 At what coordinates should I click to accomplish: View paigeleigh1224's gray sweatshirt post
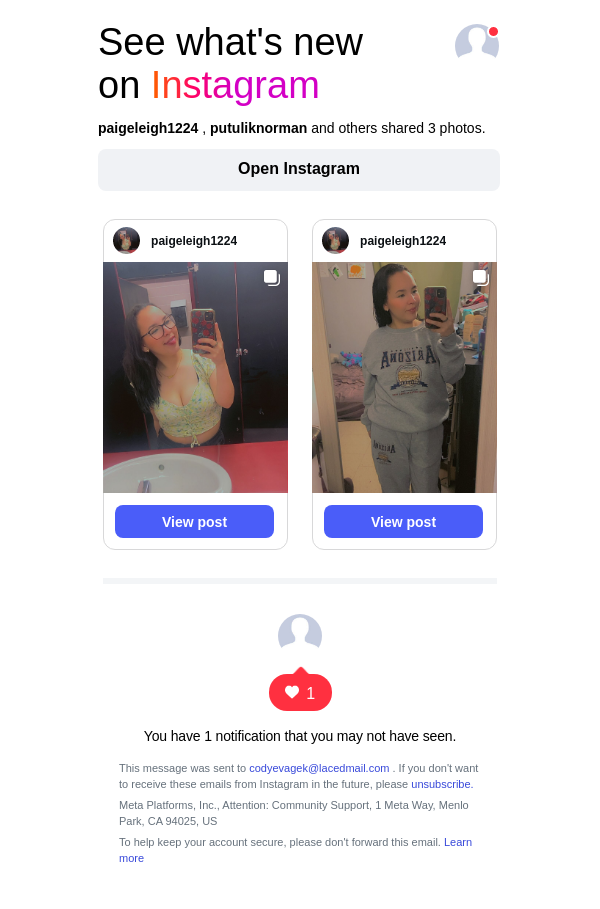click(x=403, y=522)
